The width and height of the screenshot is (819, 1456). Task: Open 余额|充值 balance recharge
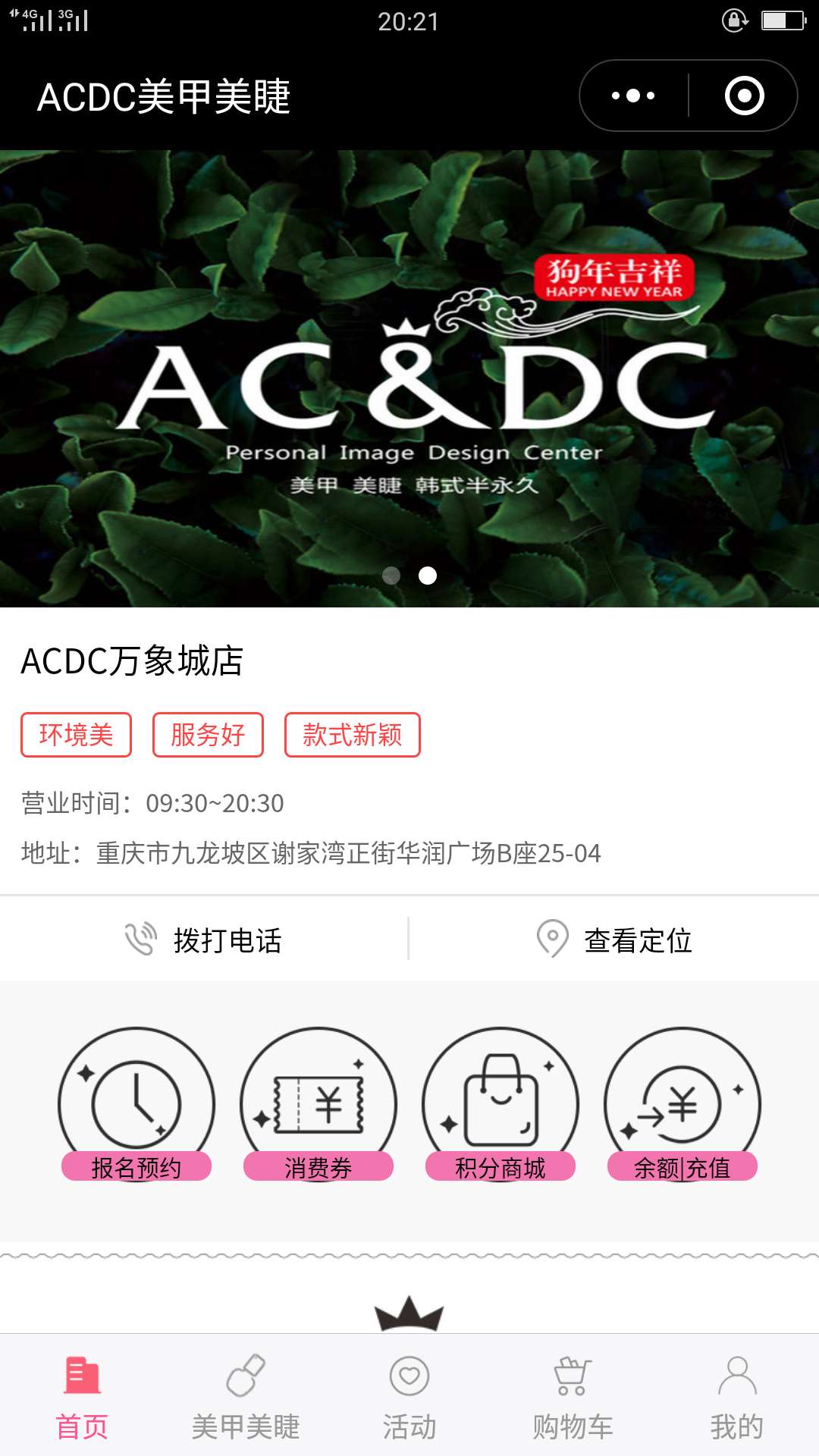pyautogui.click(x=682, y=1106)
